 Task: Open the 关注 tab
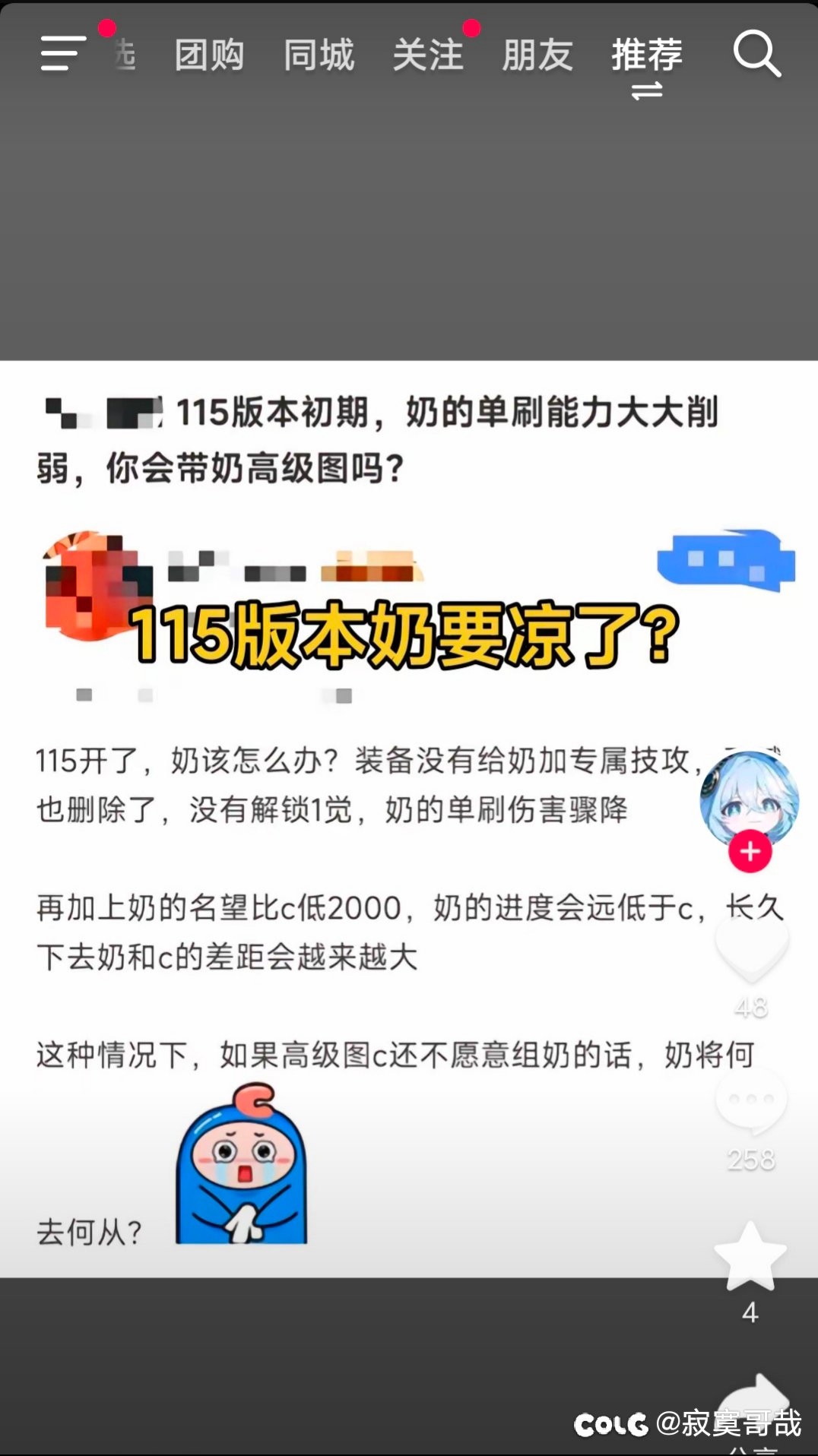point(428,55)
